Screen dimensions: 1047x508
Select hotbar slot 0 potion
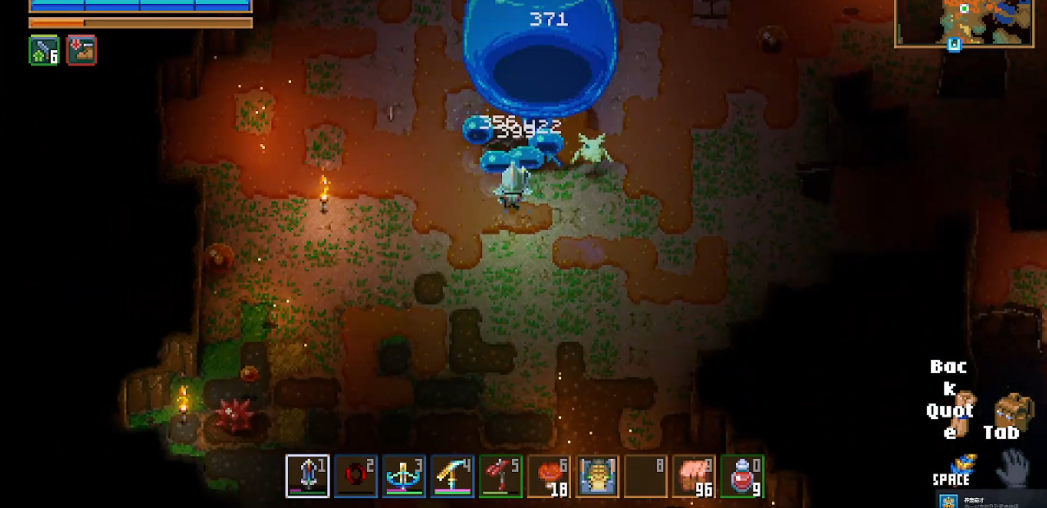(742, 476)
